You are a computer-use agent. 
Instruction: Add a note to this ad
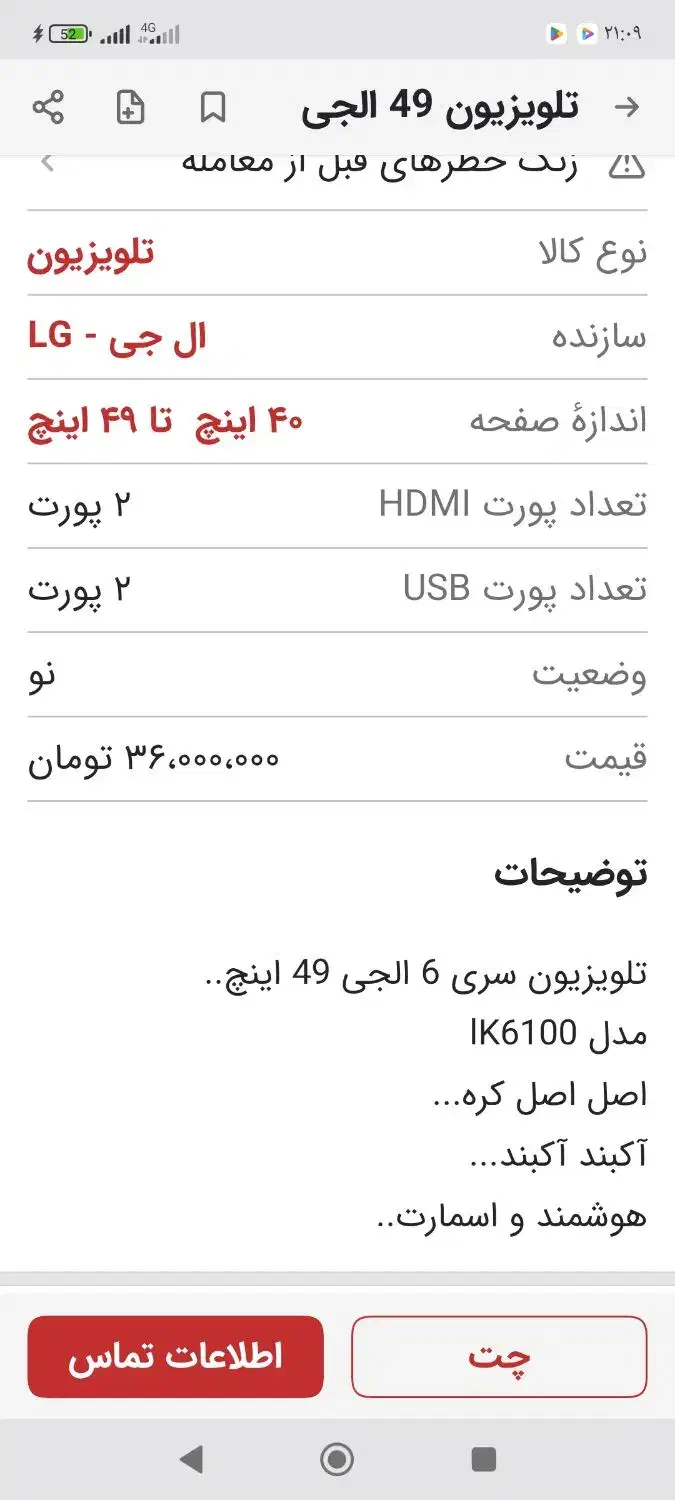pyautogui.click(x=130, y=107)
